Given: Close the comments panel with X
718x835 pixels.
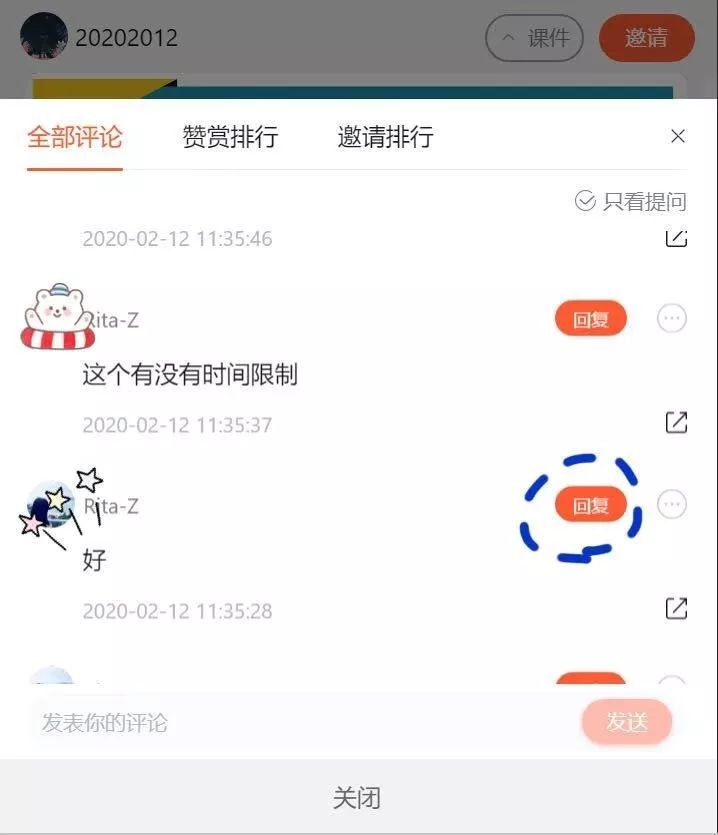Looking at the screenshot, I should [x=678, y=137].
